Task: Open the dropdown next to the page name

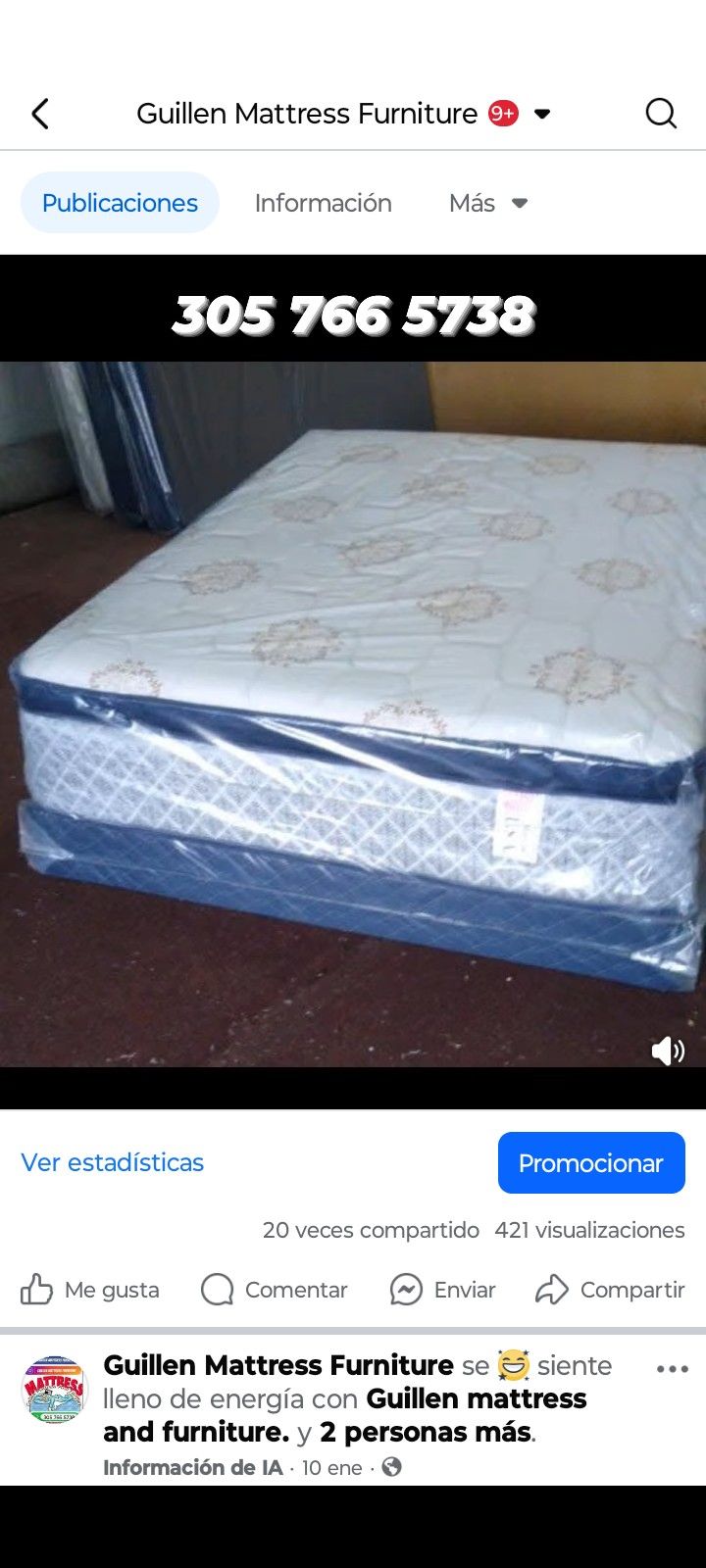Action: point(543,114)
